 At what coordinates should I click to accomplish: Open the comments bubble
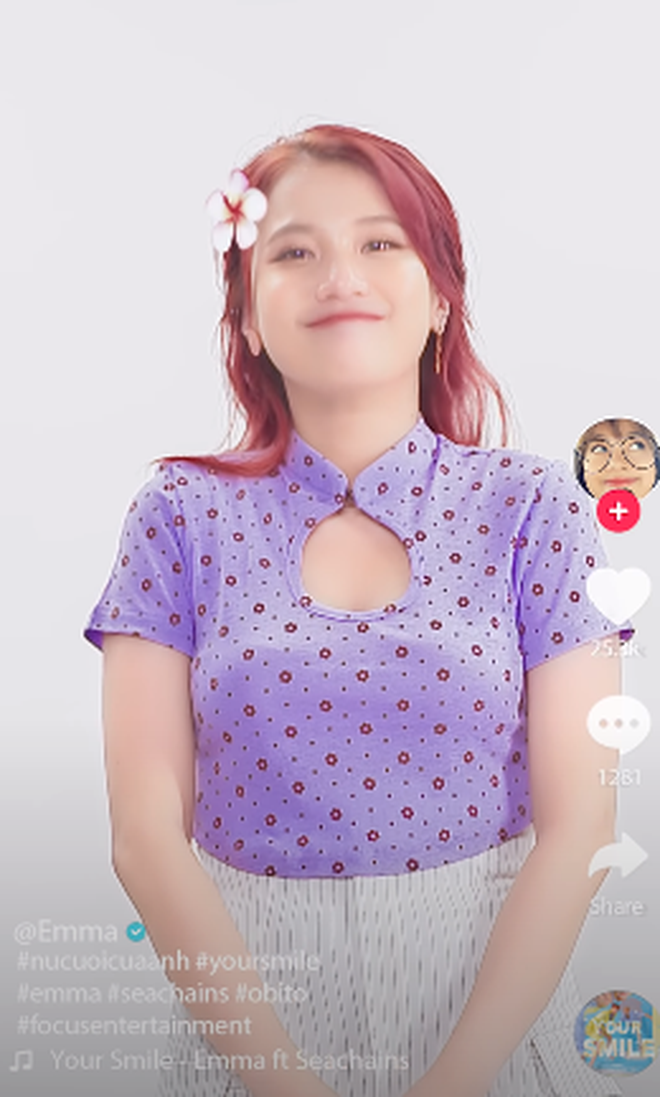coord(618,724)
